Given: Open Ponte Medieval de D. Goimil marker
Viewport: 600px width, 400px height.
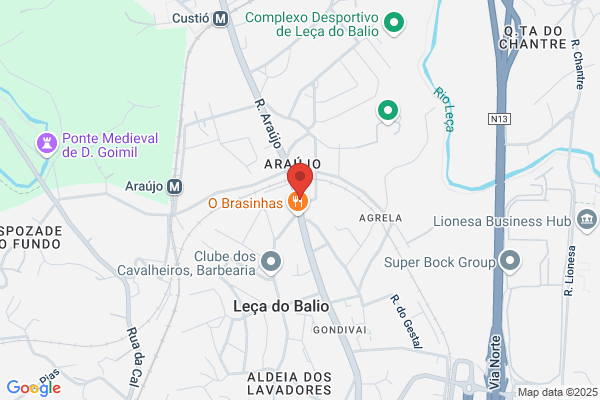Looking at the screenshot, I should click(47, 144).
